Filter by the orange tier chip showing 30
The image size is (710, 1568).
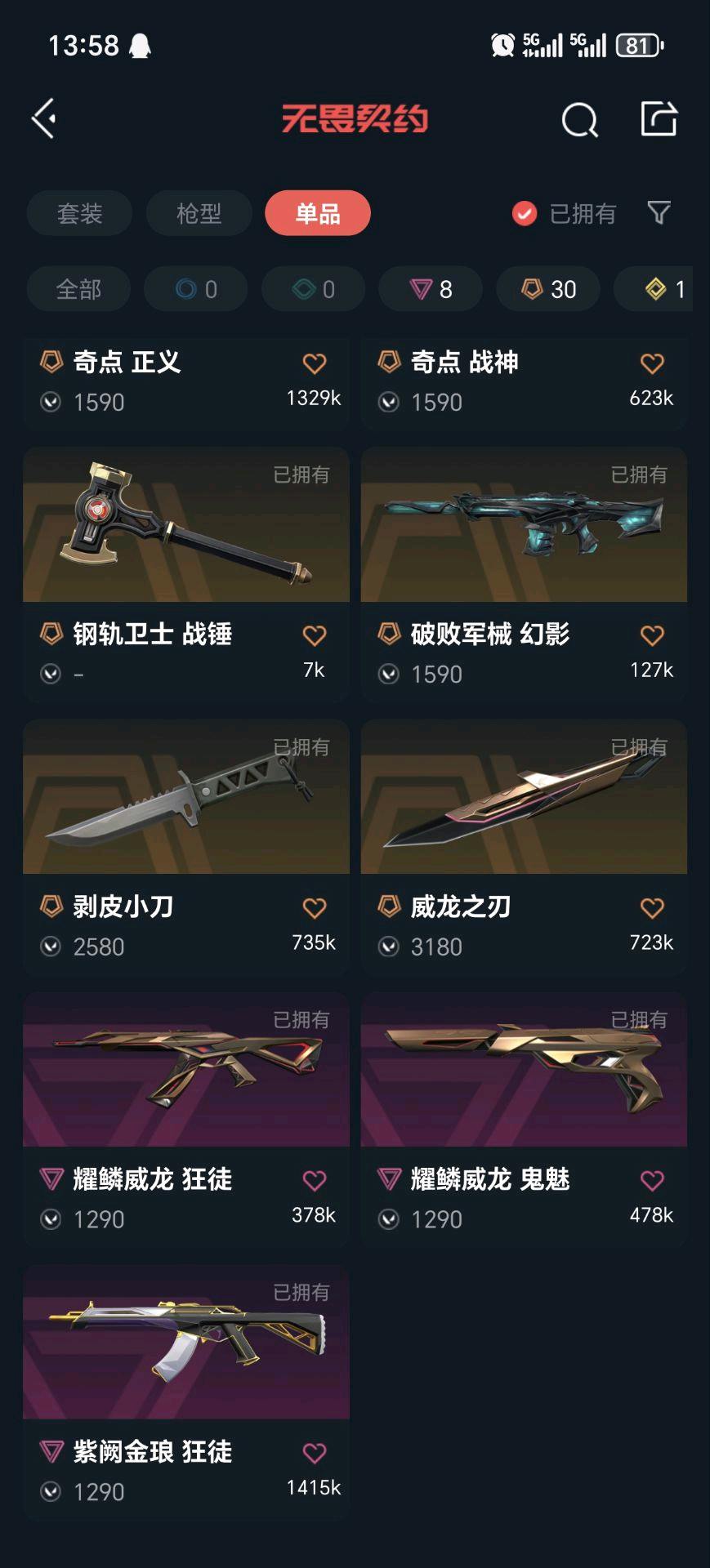coord(549,289)
